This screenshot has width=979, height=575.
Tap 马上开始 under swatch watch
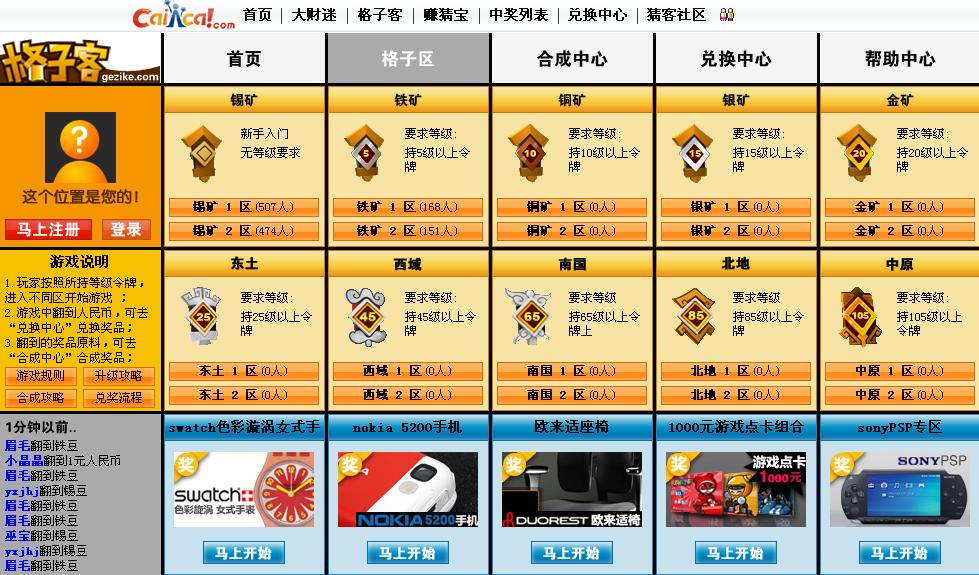(243, 552)
